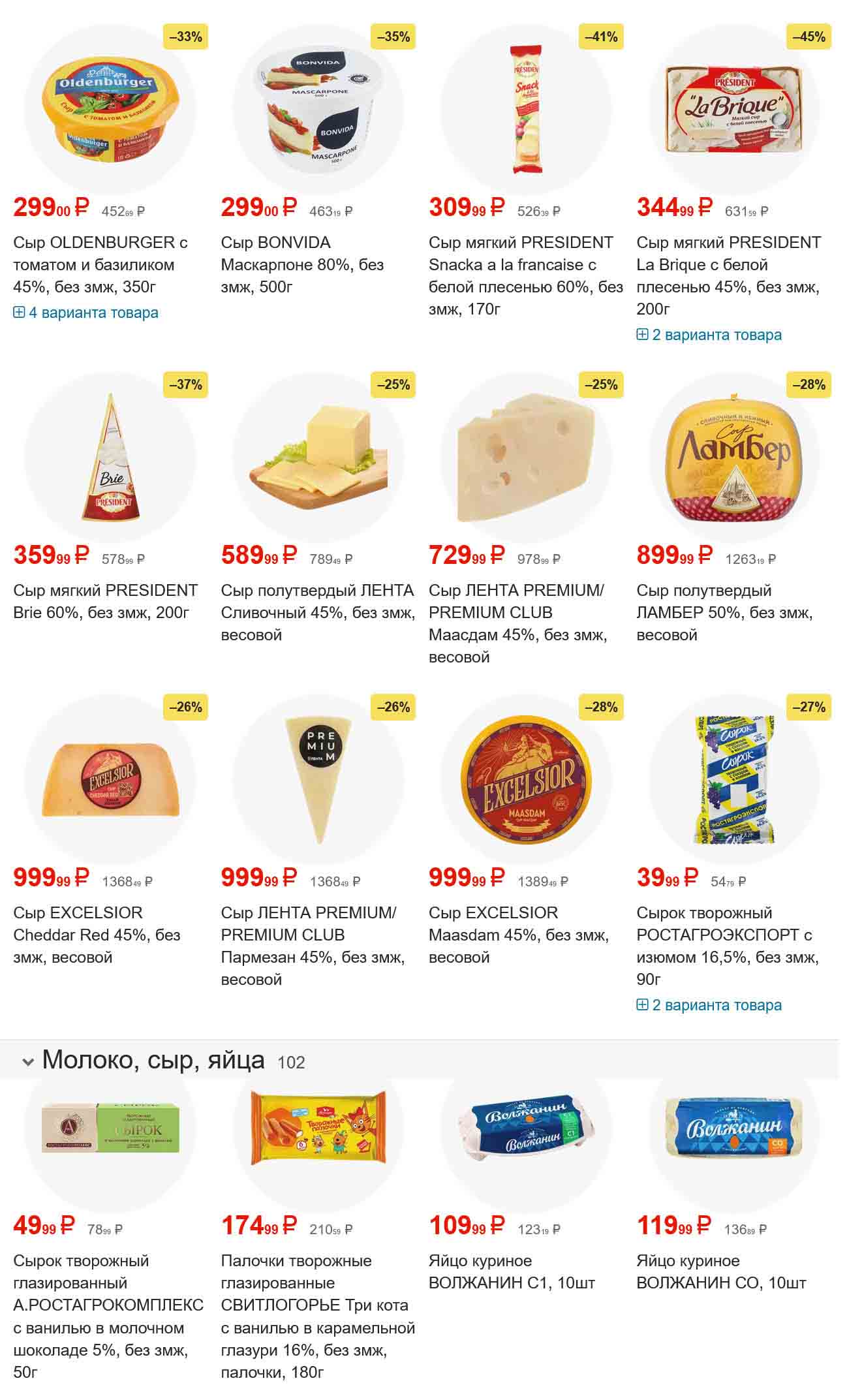Open the OLDENBURGER tomato and basil cheese card
This screenshot has width=847, height=1400.
click(x=100, y=264)
